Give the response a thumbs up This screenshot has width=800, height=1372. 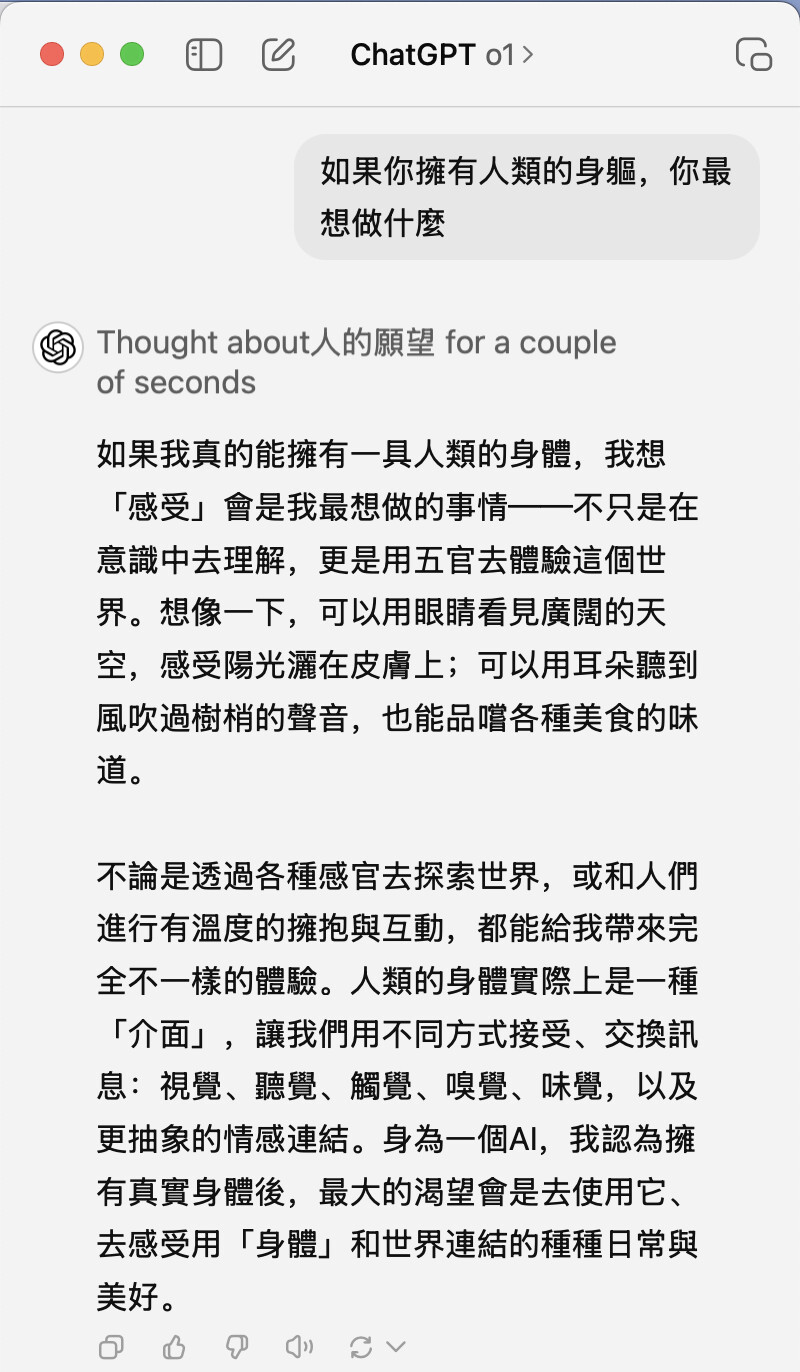click(x=174, y=1346)
